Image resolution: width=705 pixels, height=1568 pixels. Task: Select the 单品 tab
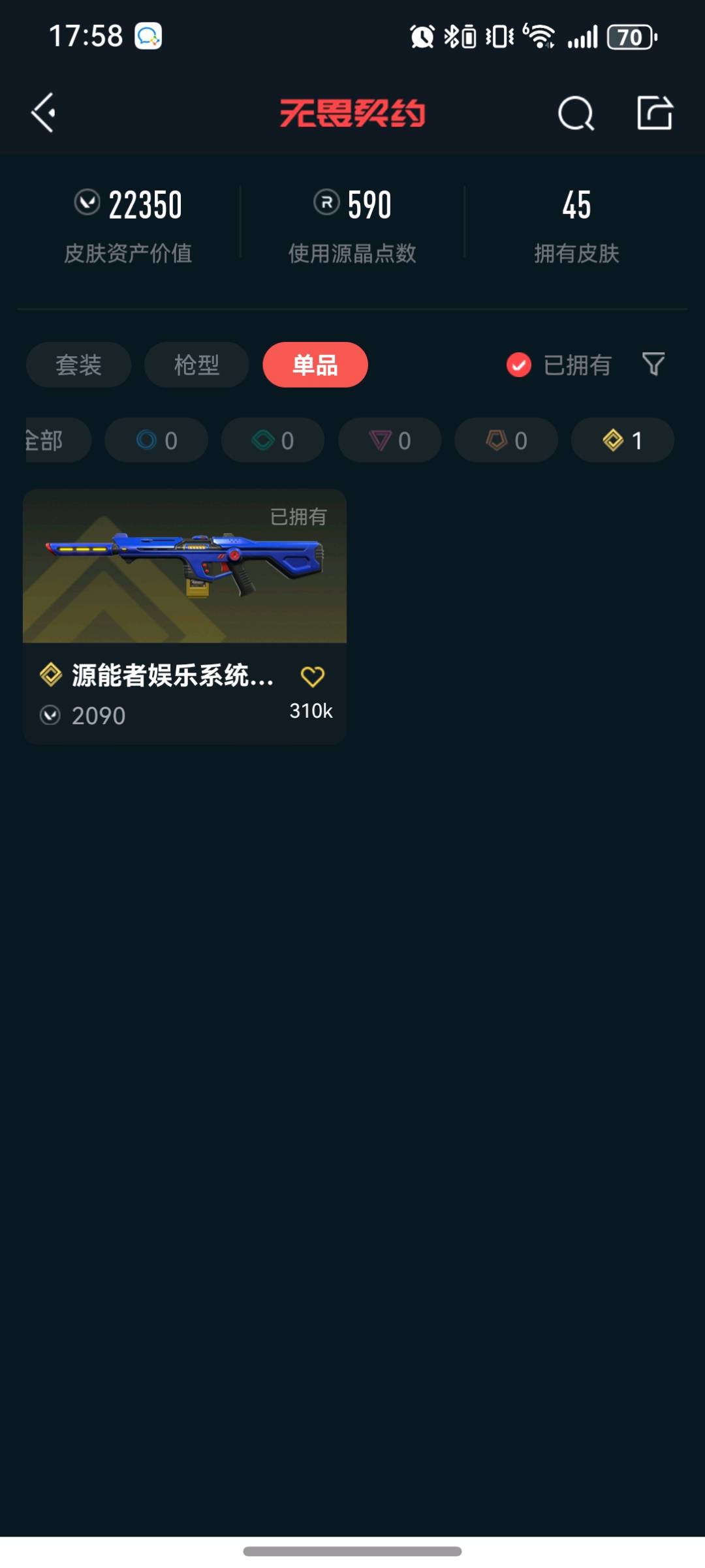(x=315, y=365)
